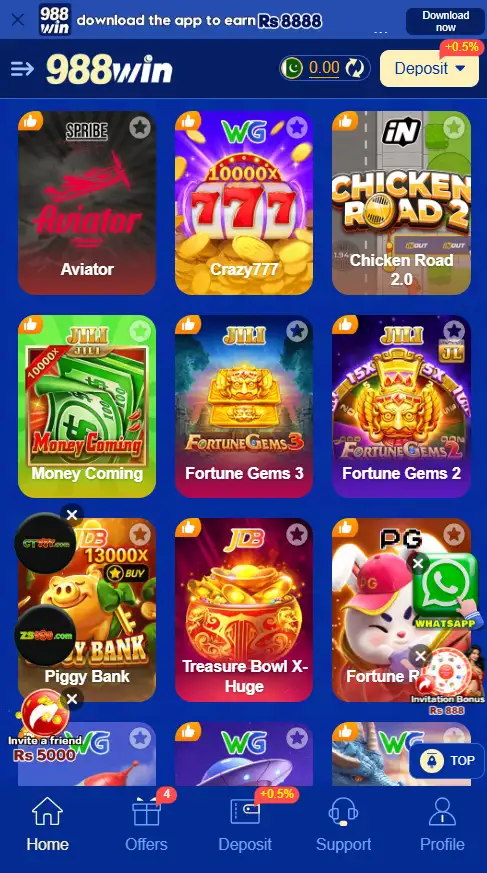
Task: Go to Deposit in the bottom bar
Action: tap(245, 825)
